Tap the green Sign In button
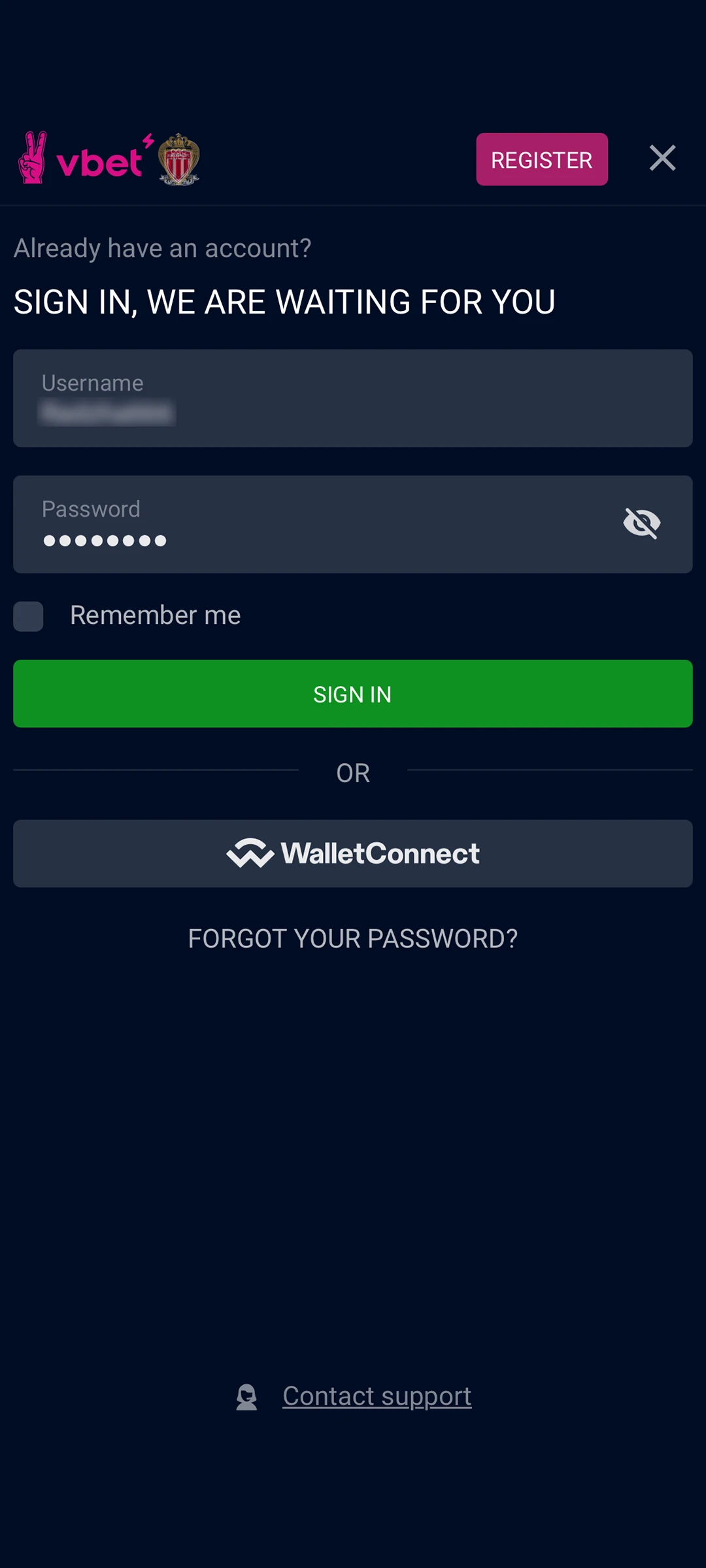 (x=353, y=694)
